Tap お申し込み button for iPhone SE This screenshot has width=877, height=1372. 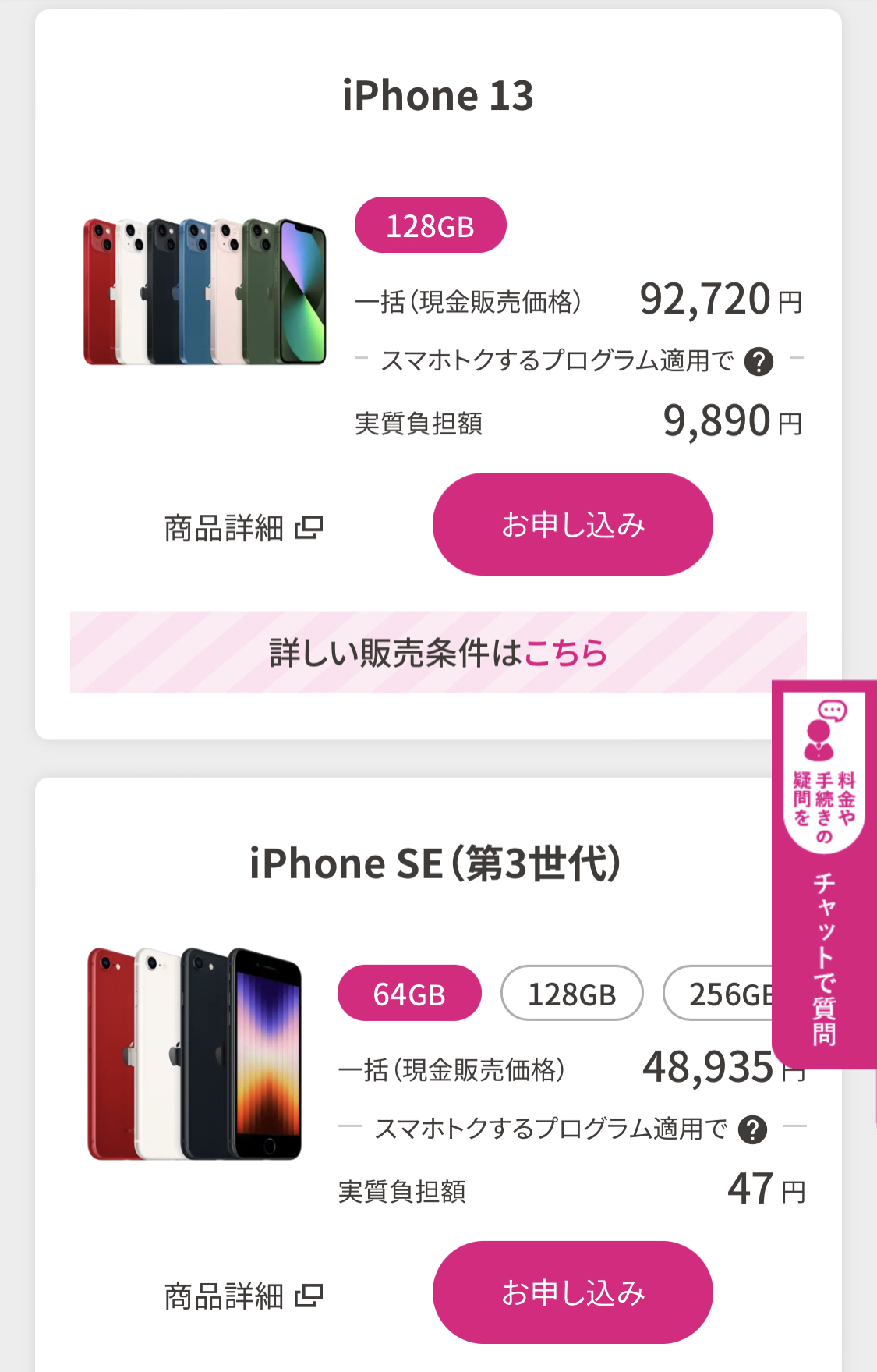click(x=572, y=1292)
